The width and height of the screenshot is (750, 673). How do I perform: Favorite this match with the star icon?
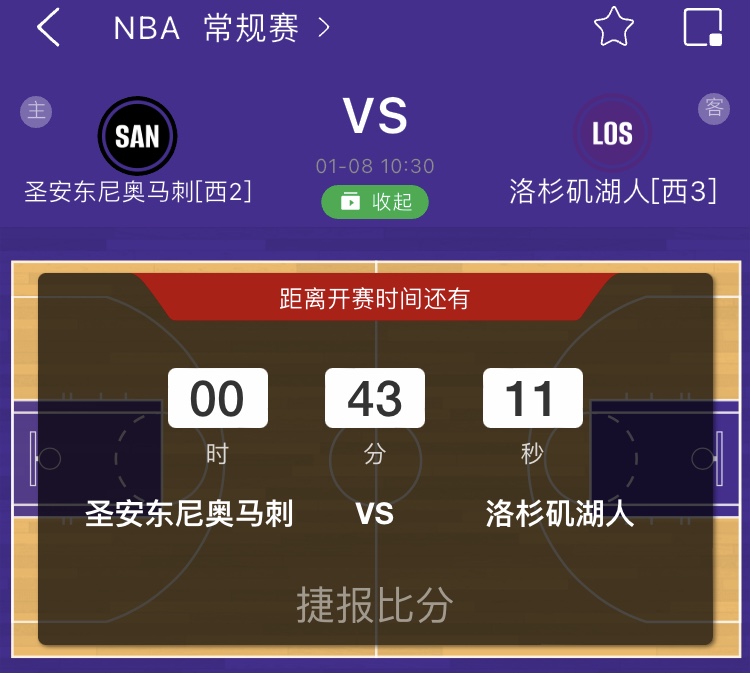[613, 27]
